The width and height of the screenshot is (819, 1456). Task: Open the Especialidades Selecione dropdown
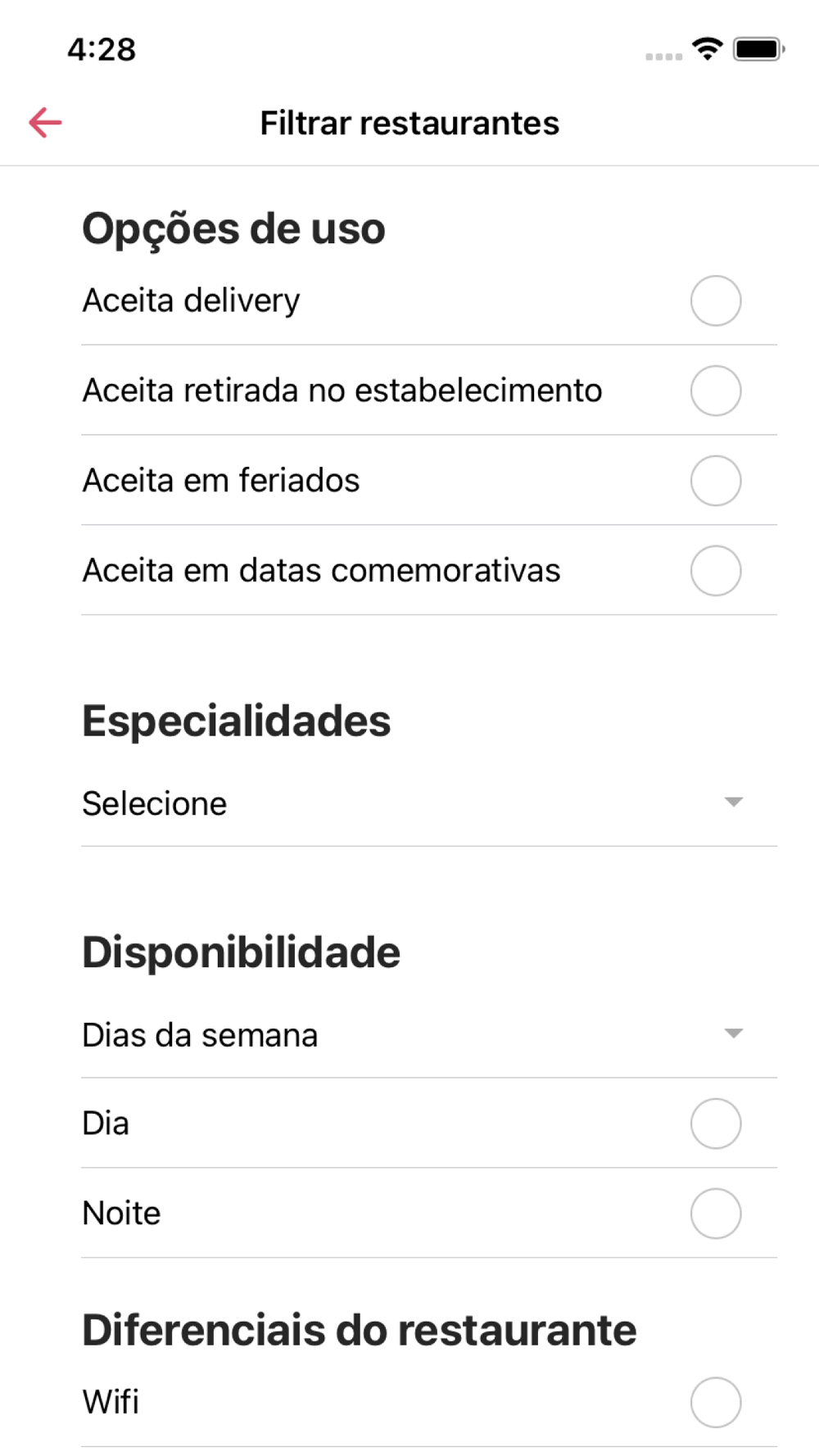tap(429, 803)
